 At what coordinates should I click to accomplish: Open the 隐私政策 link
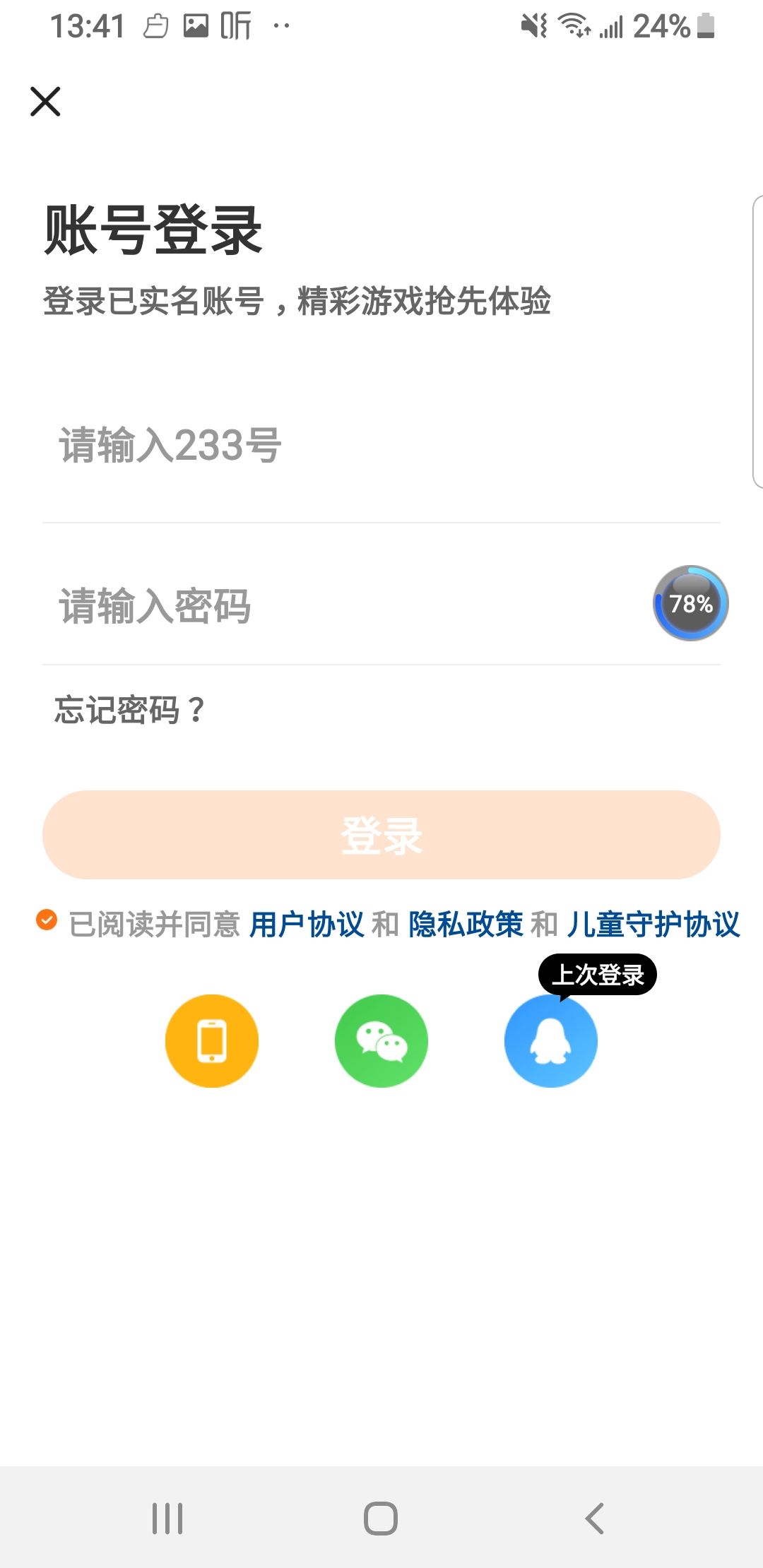point(466,924)
